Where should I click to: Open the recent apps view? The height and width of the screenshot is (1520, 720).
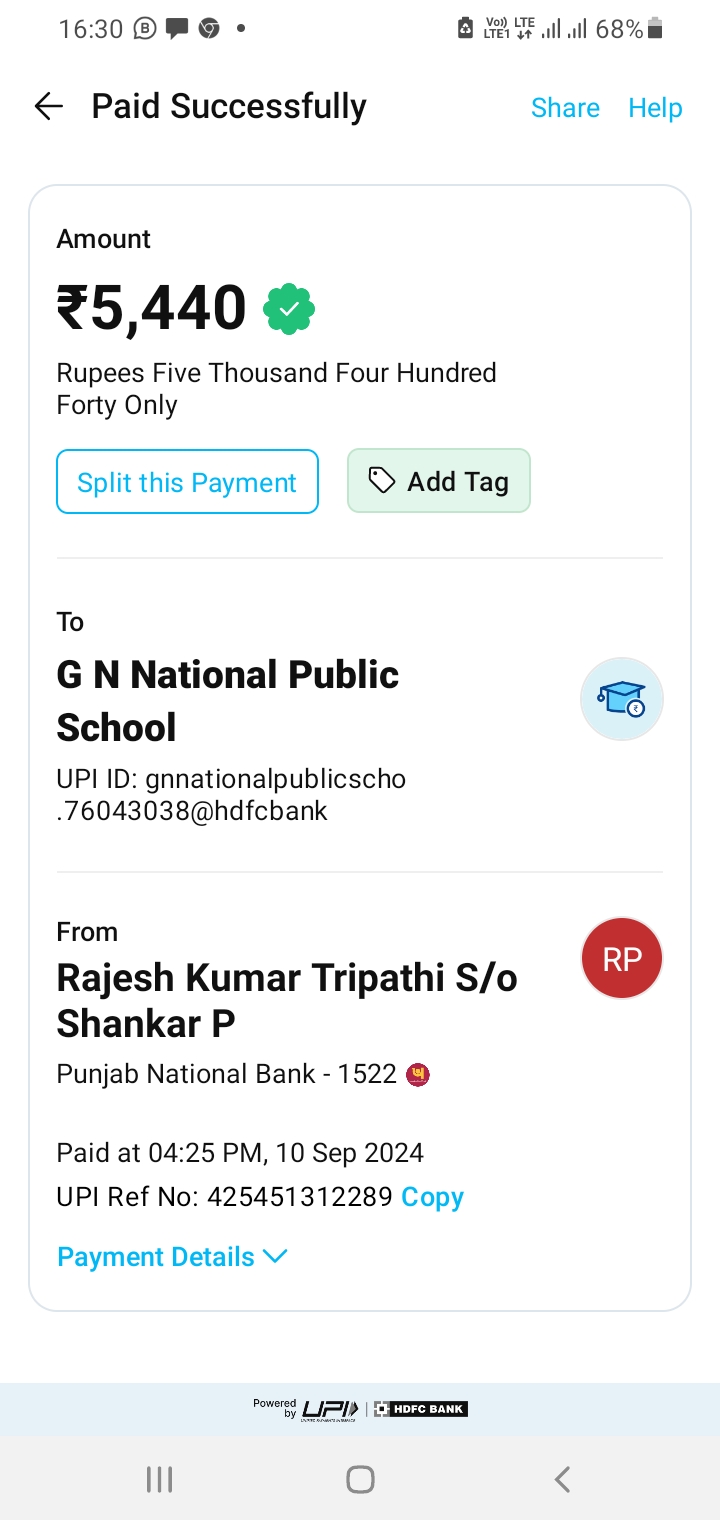159,1479
